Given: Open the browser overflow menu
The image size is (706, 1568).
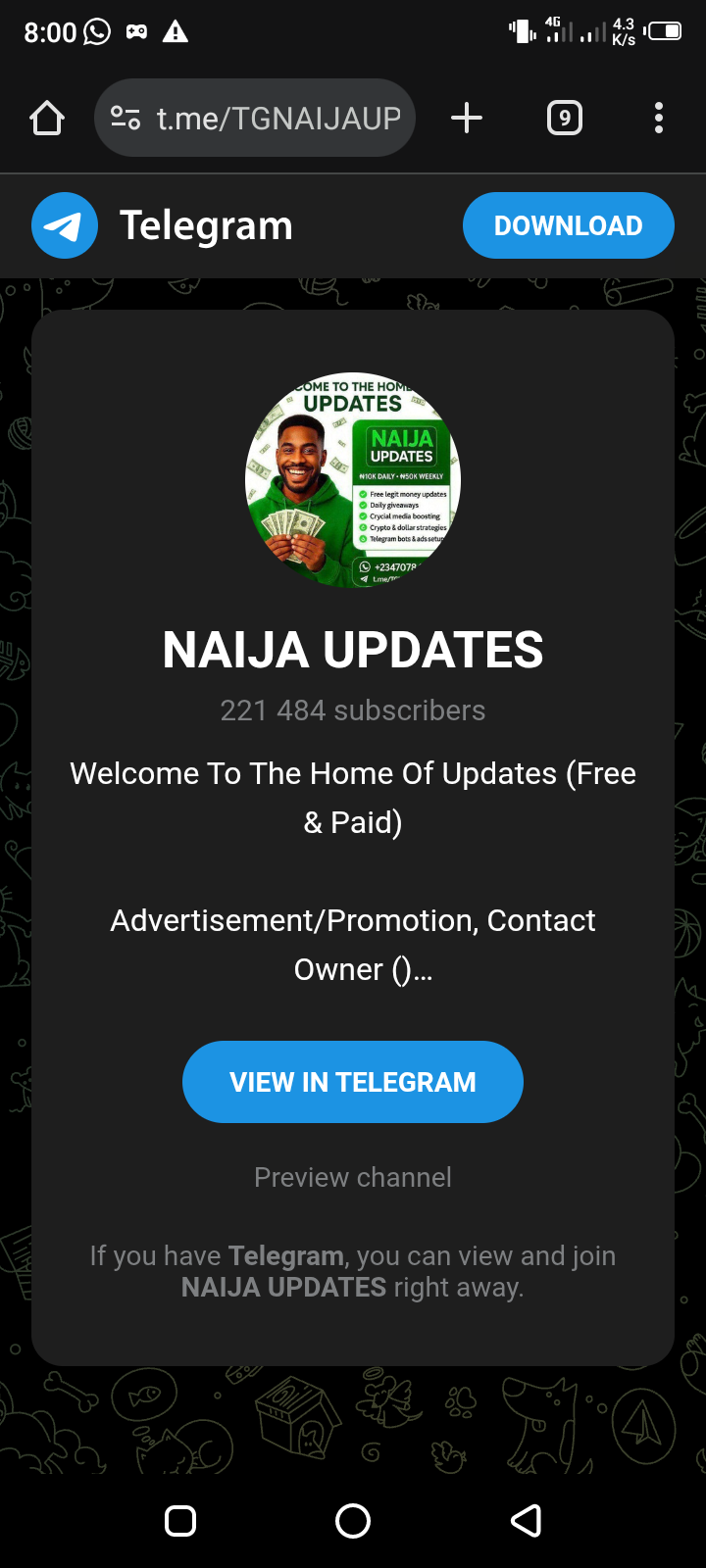Looking at the screenshot, I should pos(658,119).
